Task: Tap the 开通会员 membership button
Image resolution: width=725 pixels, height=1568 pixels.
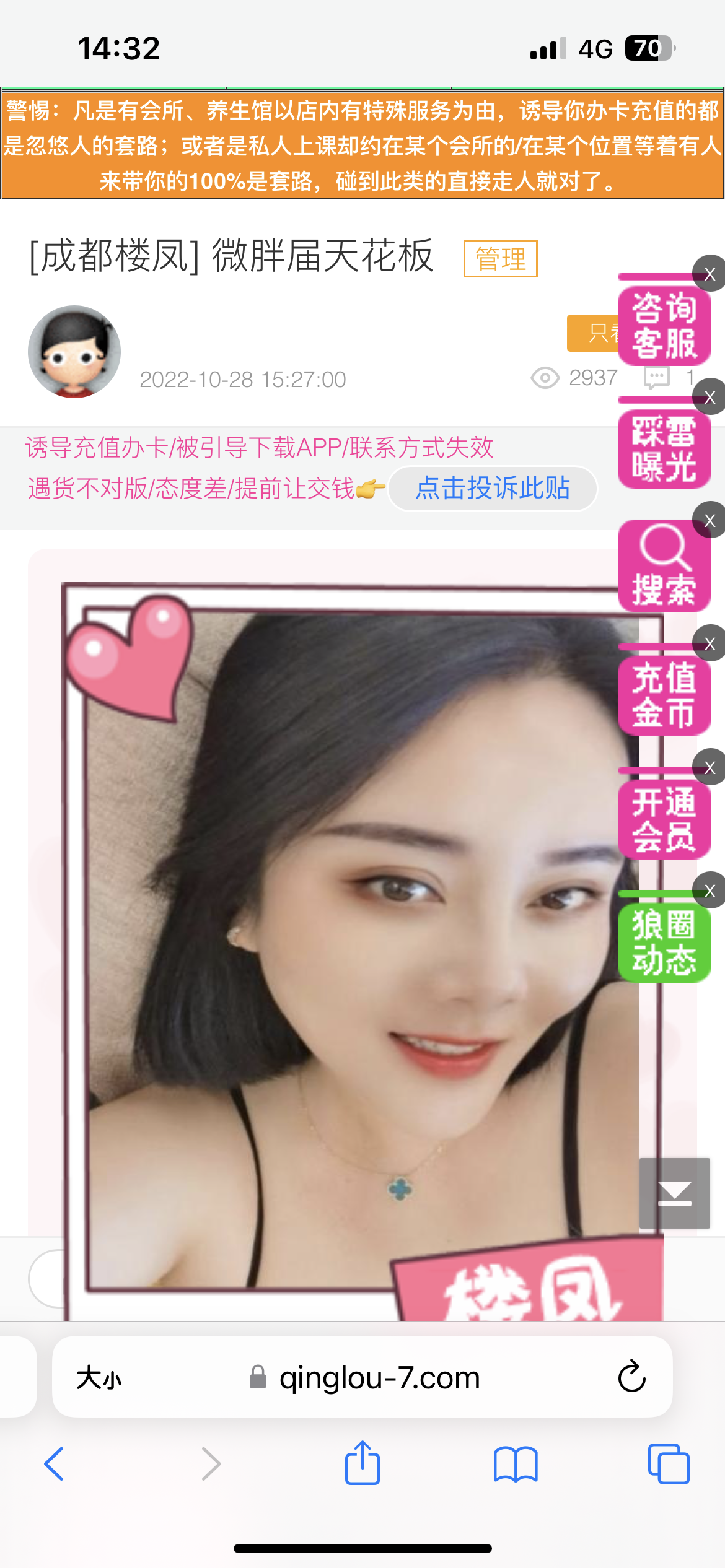Action: point(664,819)
